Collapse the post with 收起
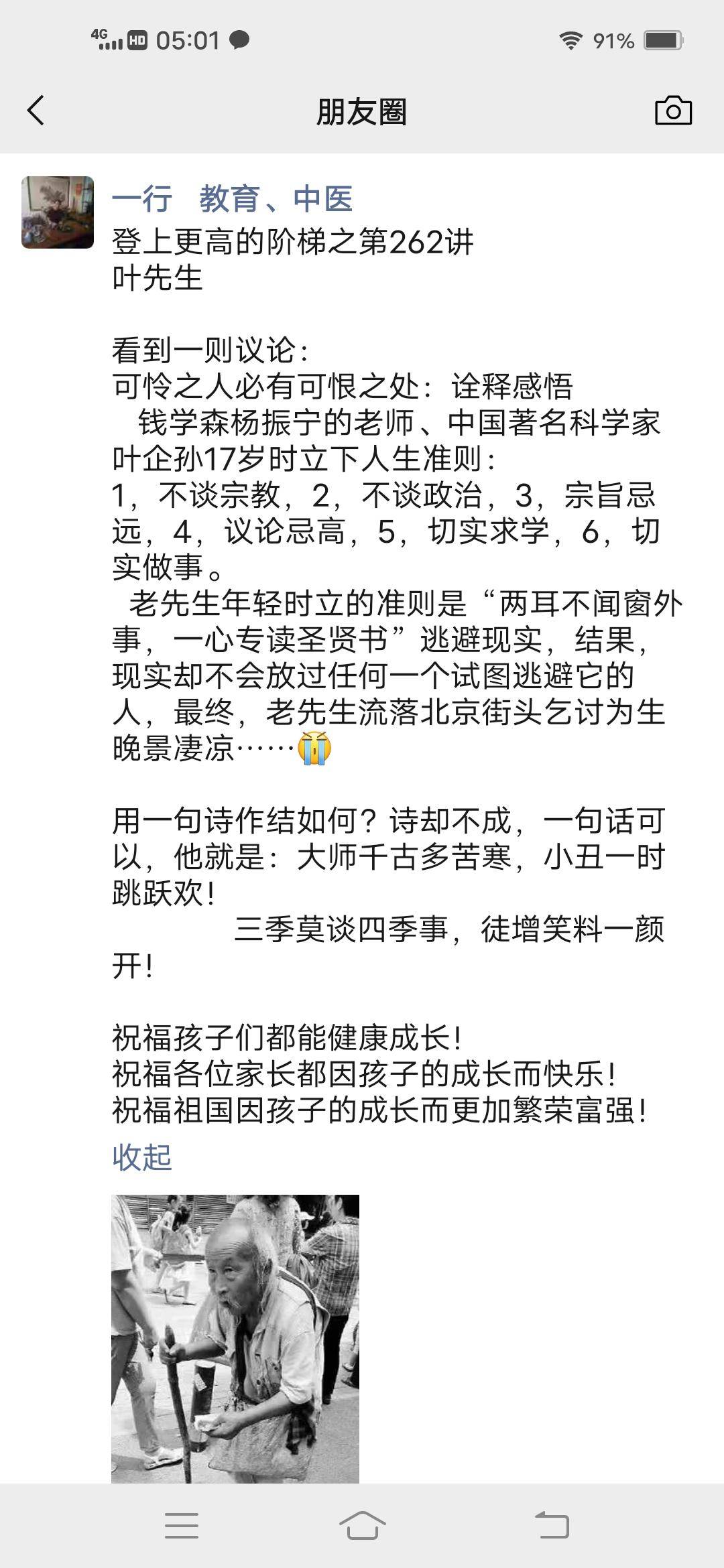Image resolution: width=724 pixels, height=1568 pixels. [x=141, y=1157]
